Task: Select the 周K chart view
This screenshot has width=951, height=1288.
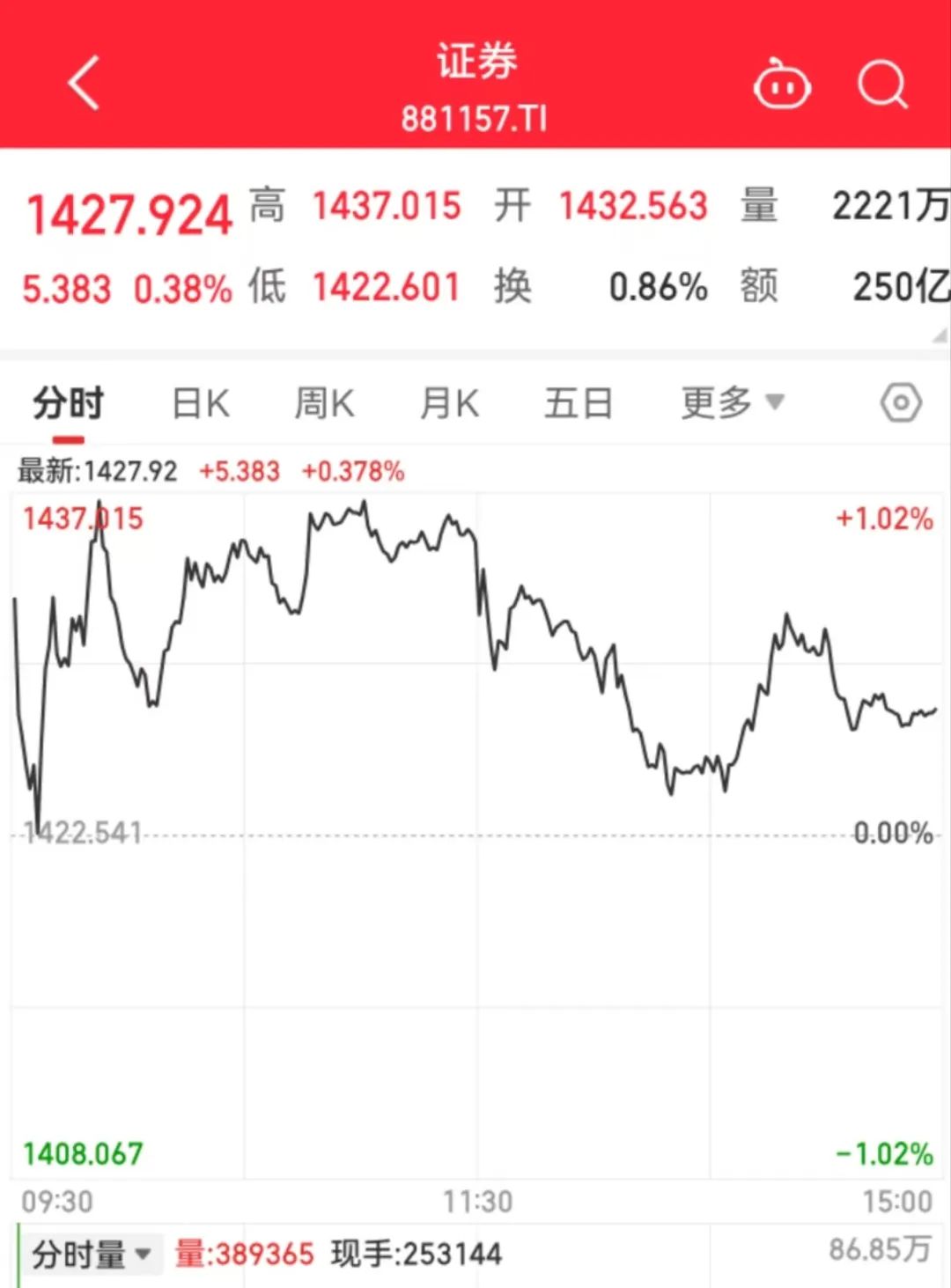Action: 322,402
